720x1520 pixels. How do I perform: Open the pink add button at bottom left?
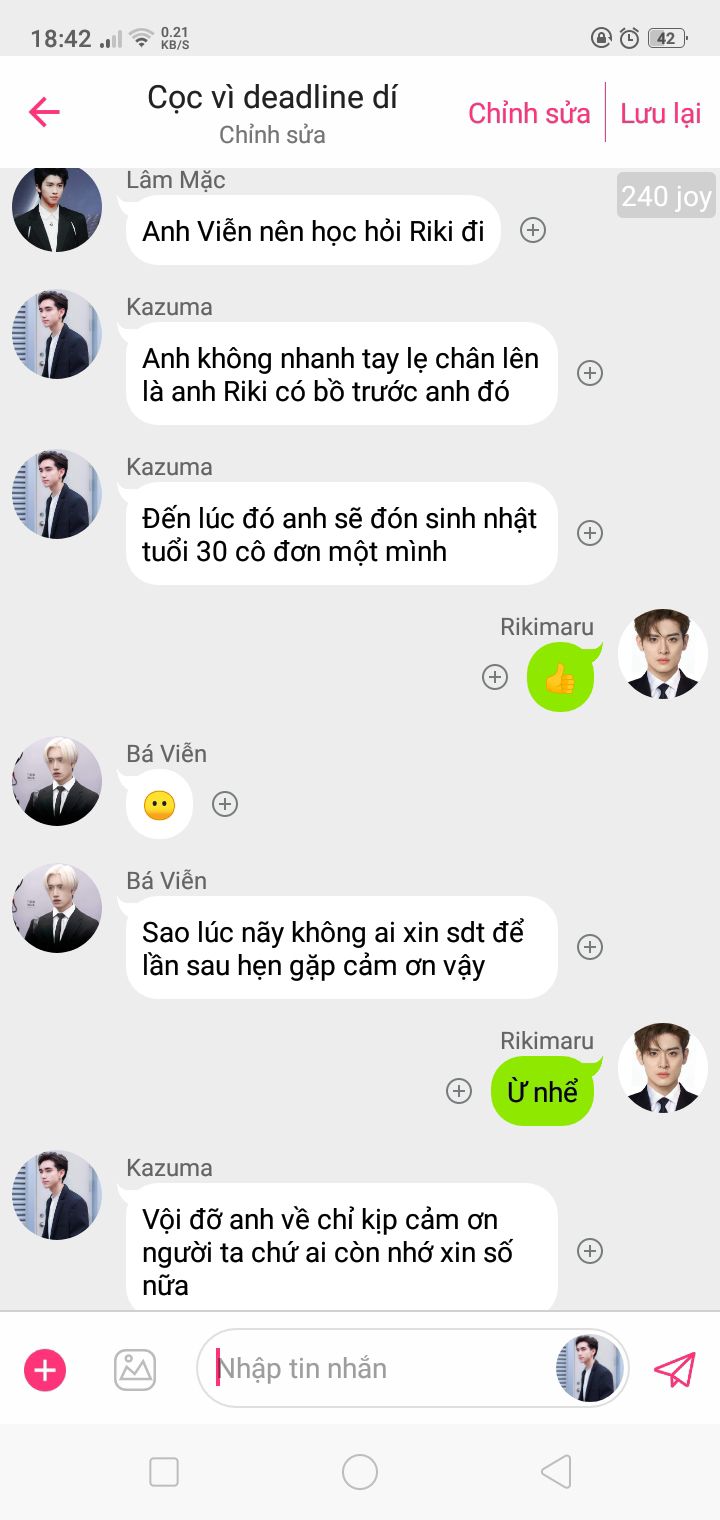[45, 1369]
